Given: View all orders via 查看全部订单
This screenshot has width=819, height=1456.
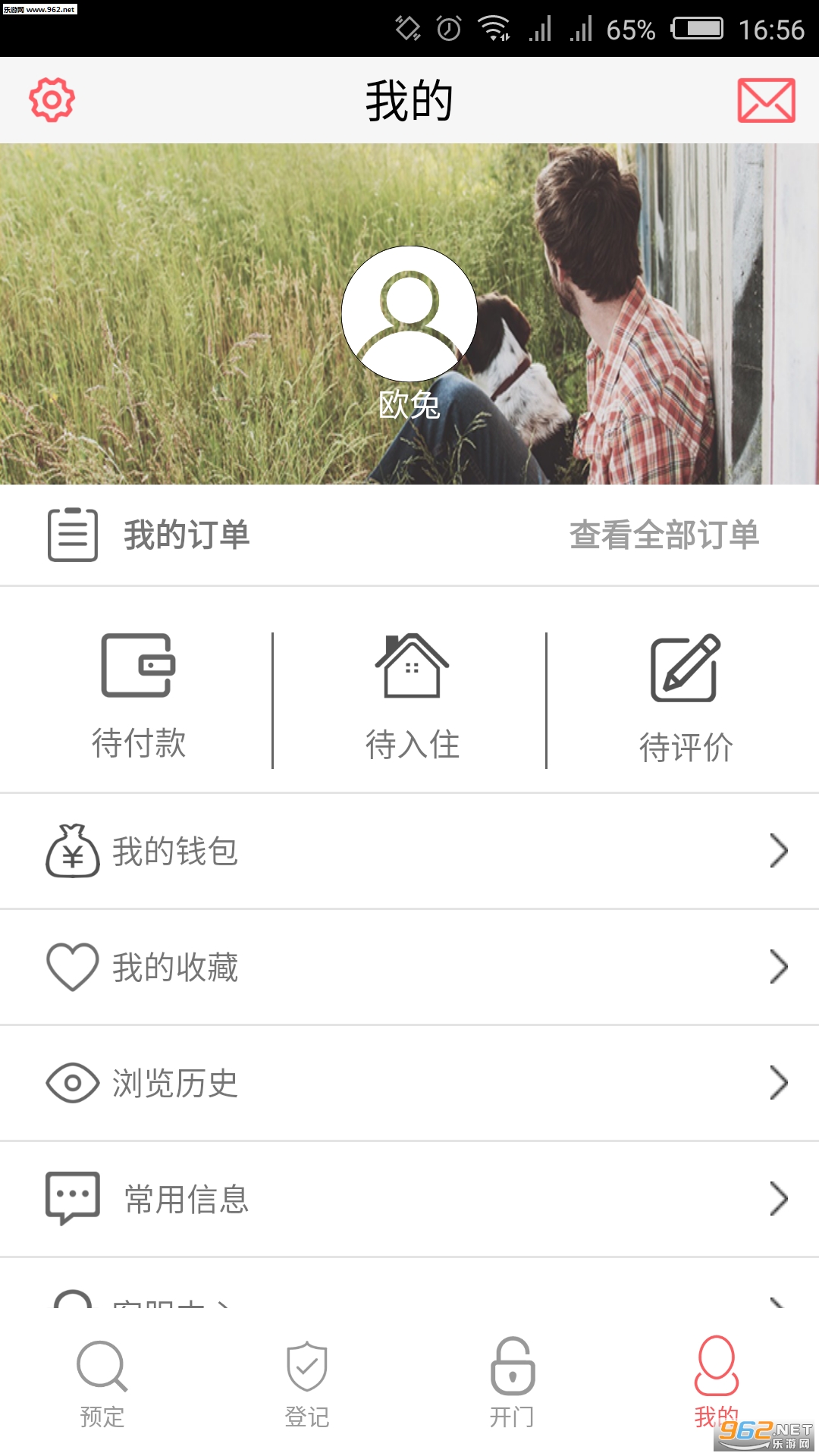Looking at the screenshot, I should click(x=664, y=535).
